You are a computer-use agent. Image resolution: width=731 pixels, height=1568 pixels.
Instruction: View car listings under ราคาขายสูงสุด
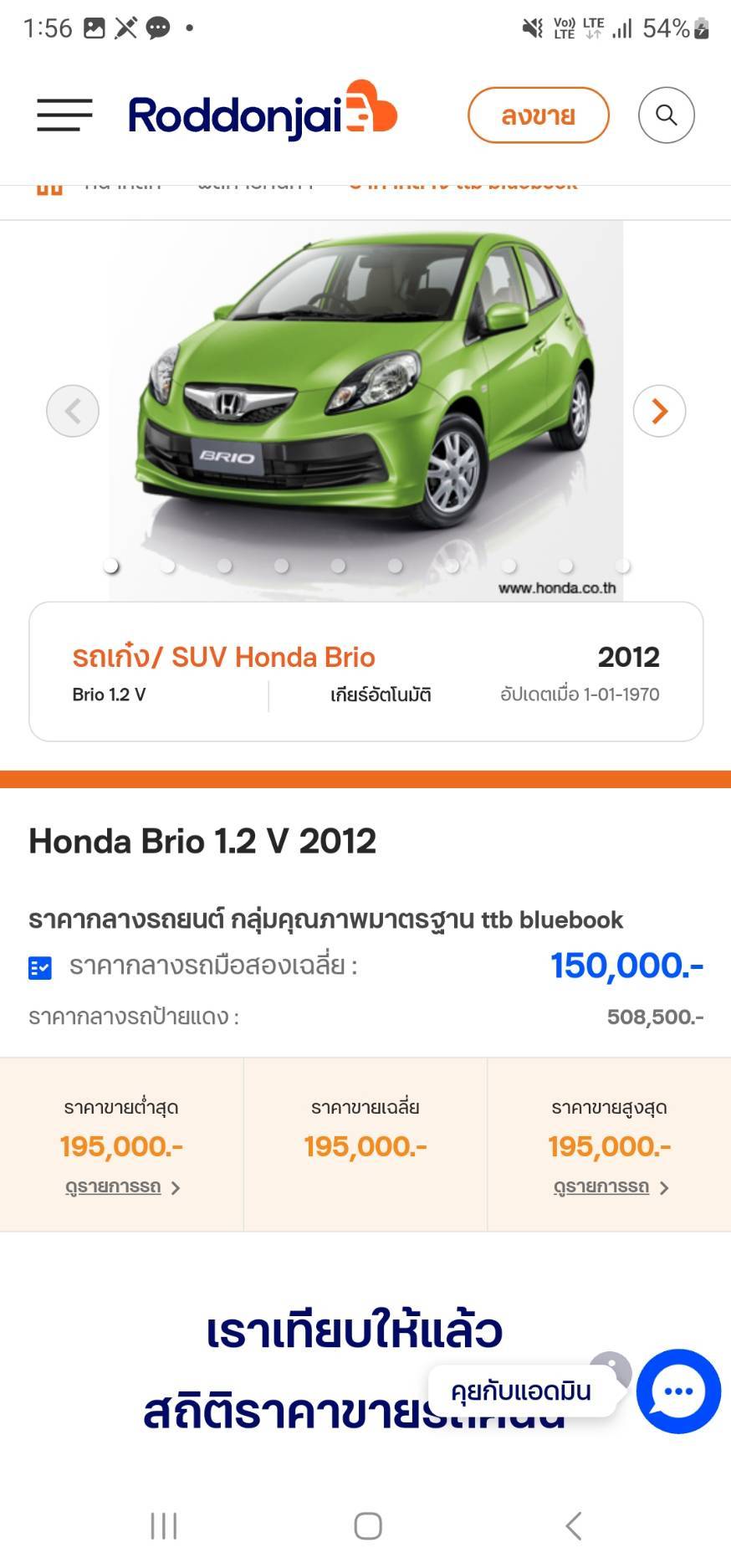(611, 1187)
